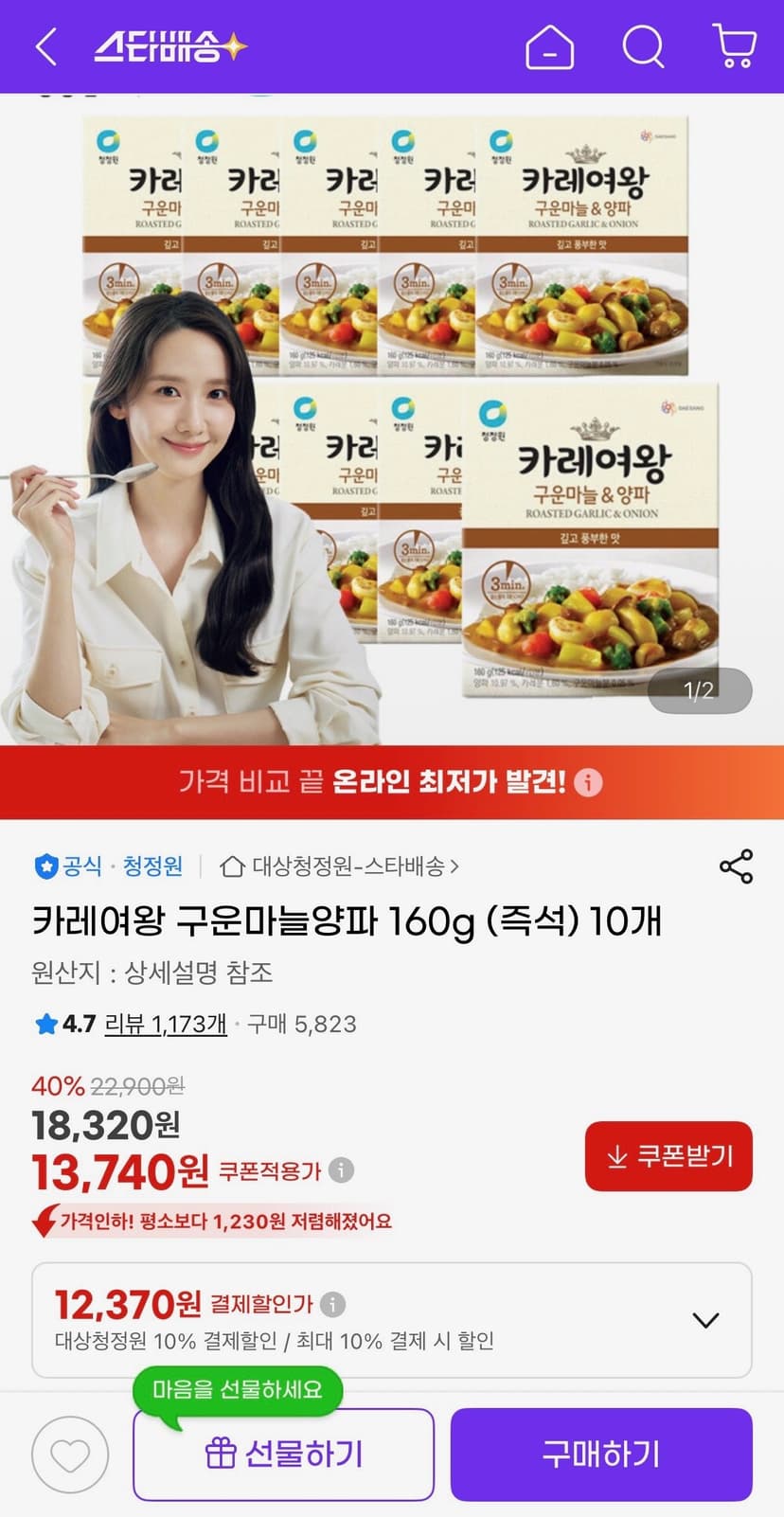The image size is (784, 1517).
Task: Open the 리뷰 1,173개 reviews link
Action: pos(166,1024)
